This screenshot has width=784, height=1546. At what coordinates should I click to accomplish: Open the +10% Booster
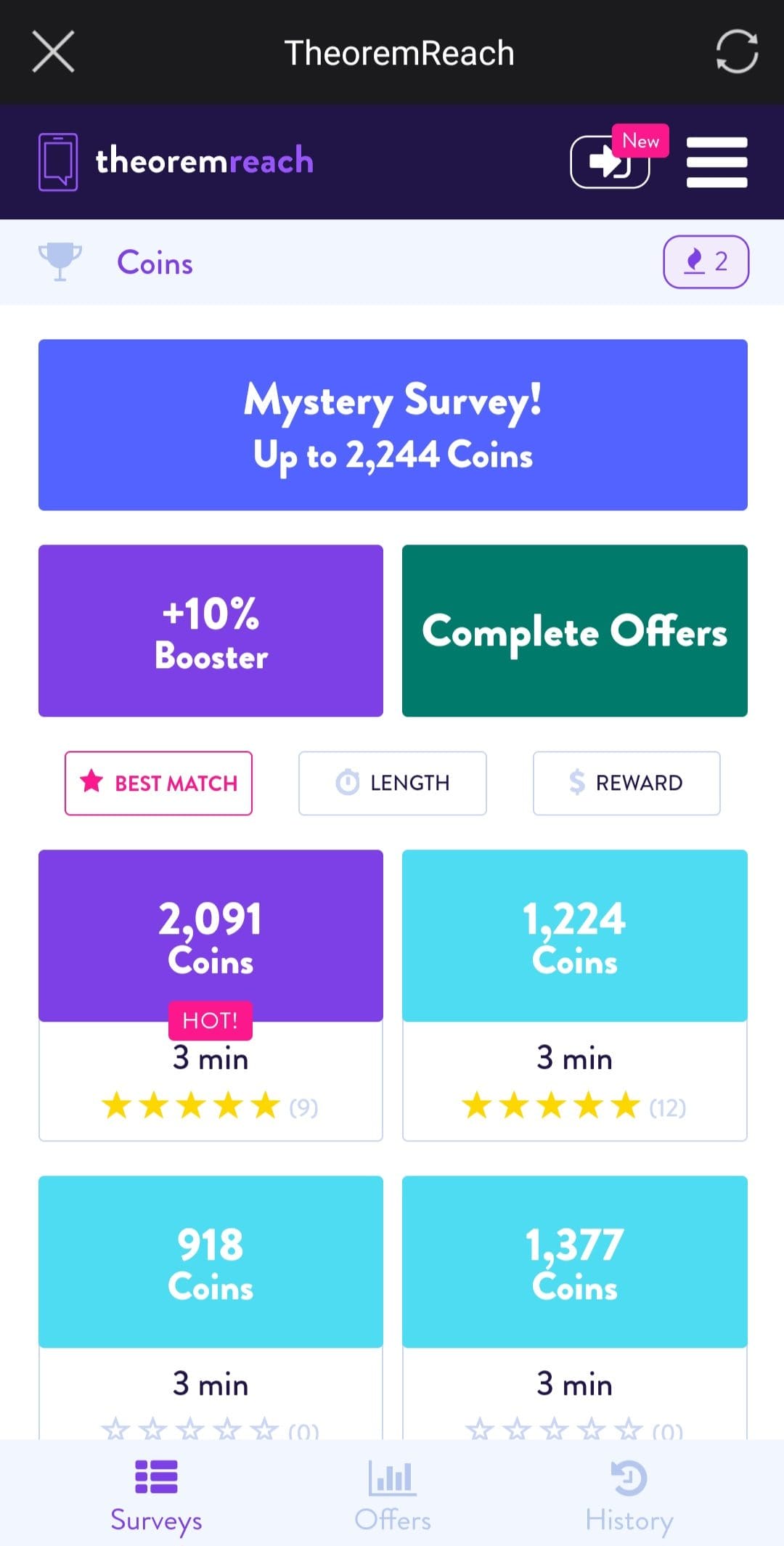click(211, 631)
